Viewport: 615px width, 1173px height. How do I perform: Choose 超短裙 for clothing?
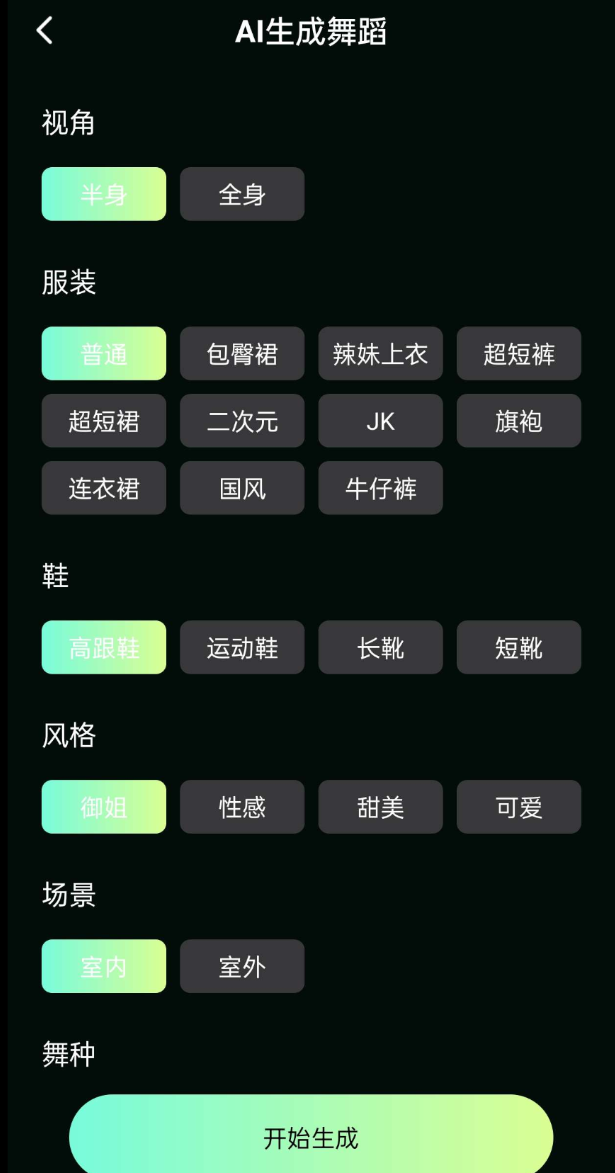click(104, 420)
